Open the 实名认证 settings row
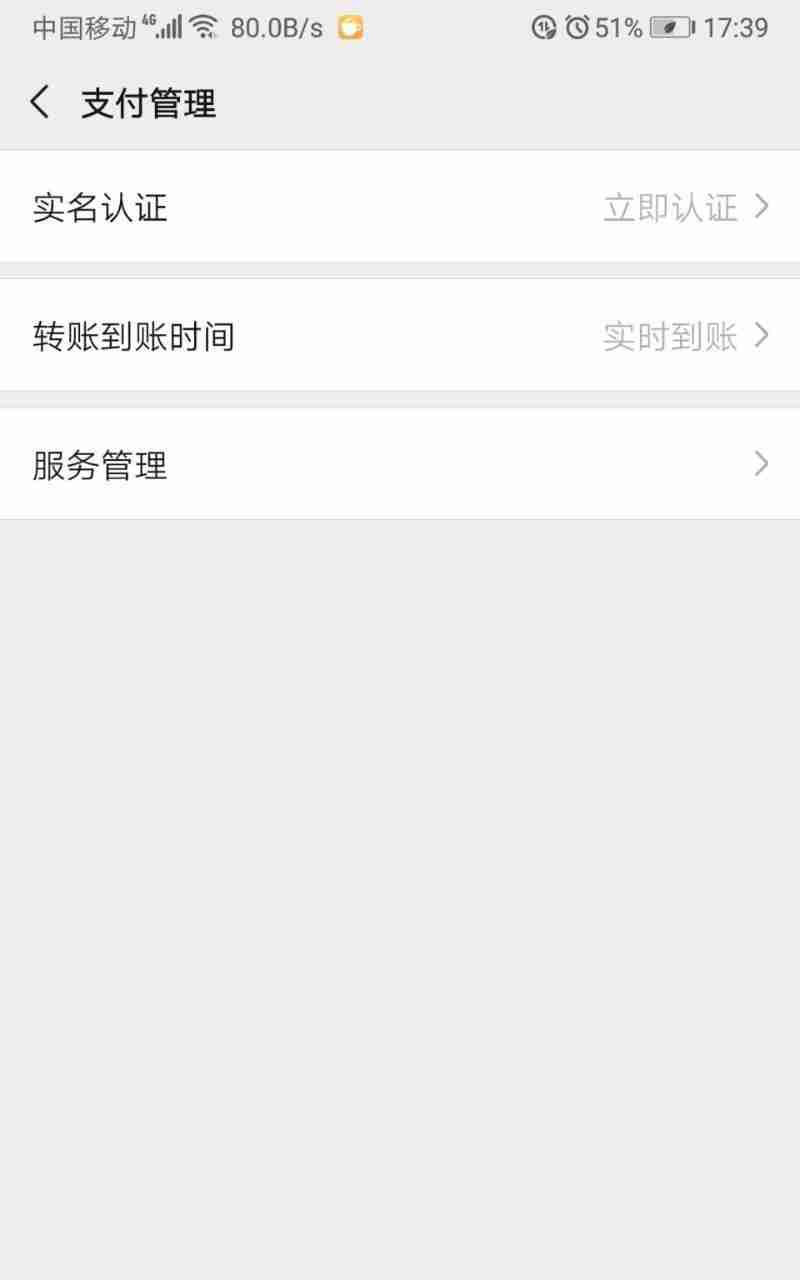Screen dimensions: 800x1280 (400, 207)
